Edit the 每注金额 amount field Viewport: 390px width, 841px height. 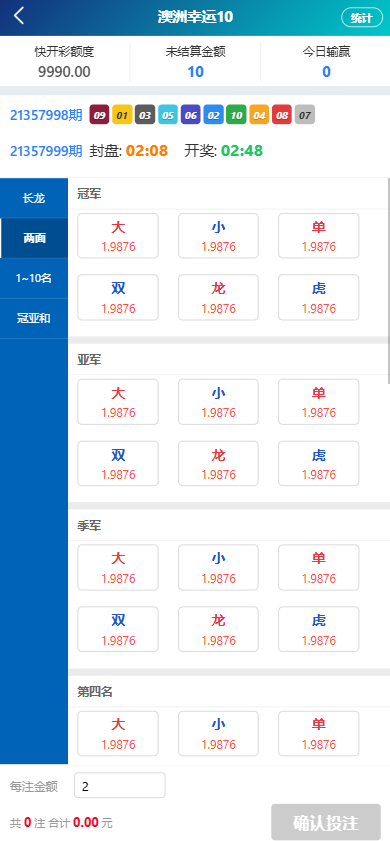click(120, 785)
